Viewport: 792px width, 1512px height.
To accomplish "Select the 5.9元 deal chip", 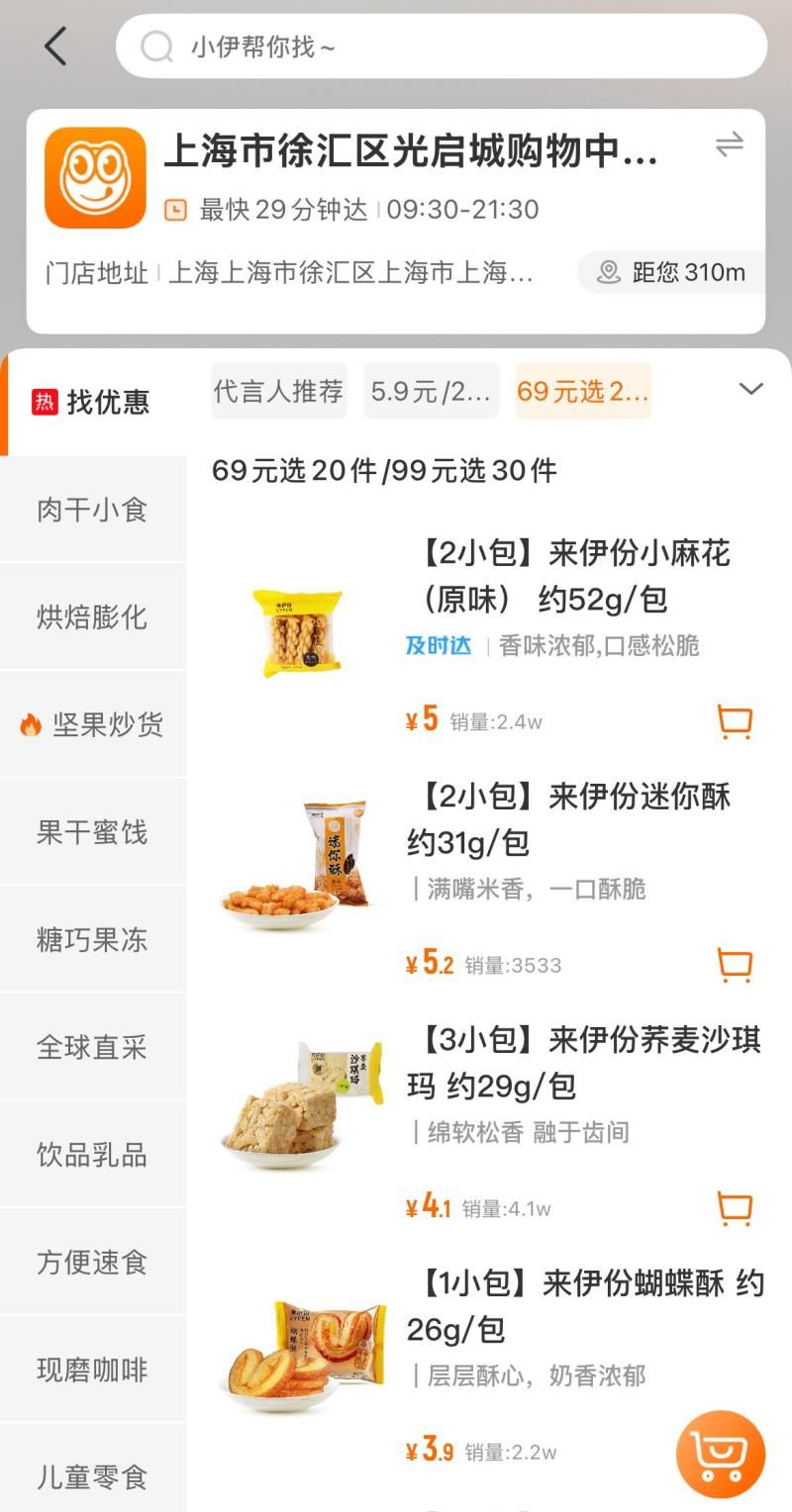I will [x=431, y=391].
